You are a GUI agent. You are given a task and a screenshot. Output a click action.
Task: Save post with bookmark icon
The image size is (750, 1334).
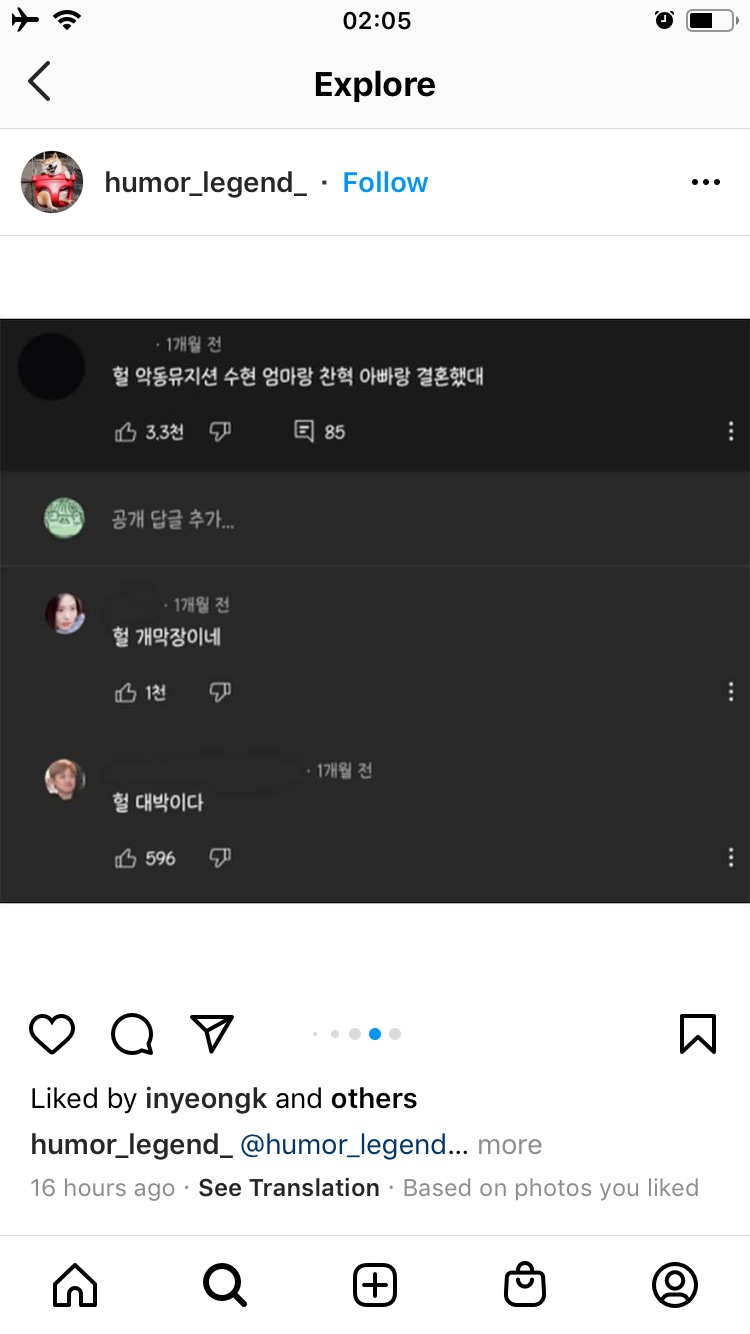(x=697, y=1034)
